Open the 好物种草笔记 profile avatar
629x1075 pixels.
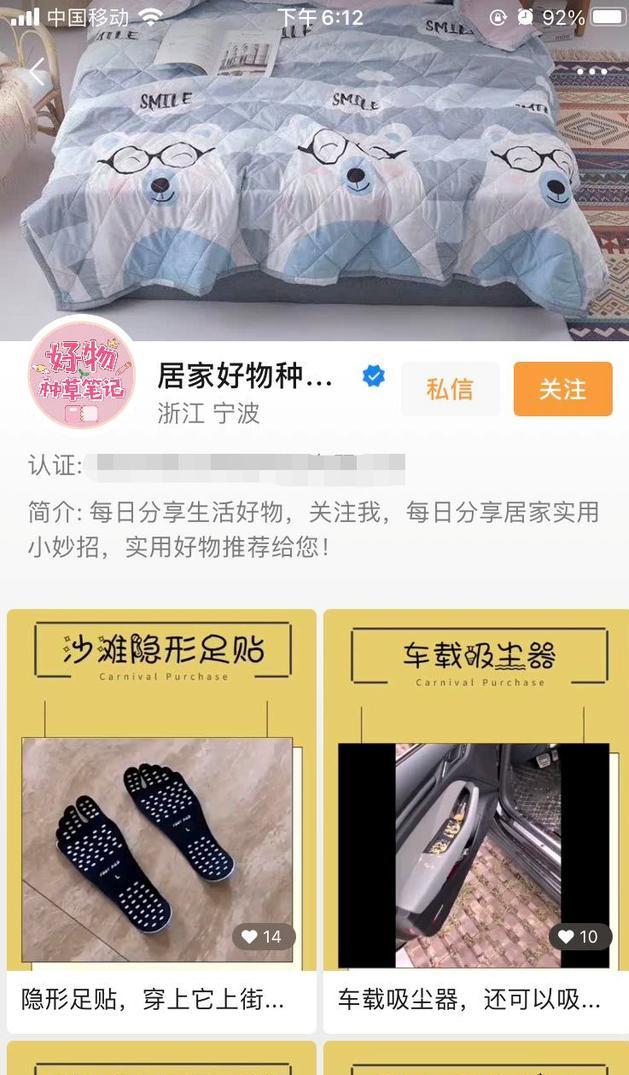[81, 374]
